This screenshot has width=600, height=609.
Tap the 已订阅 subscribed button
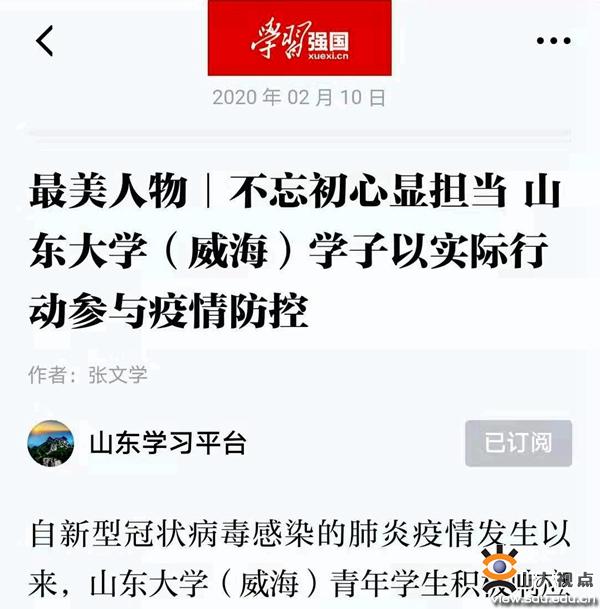518,443
